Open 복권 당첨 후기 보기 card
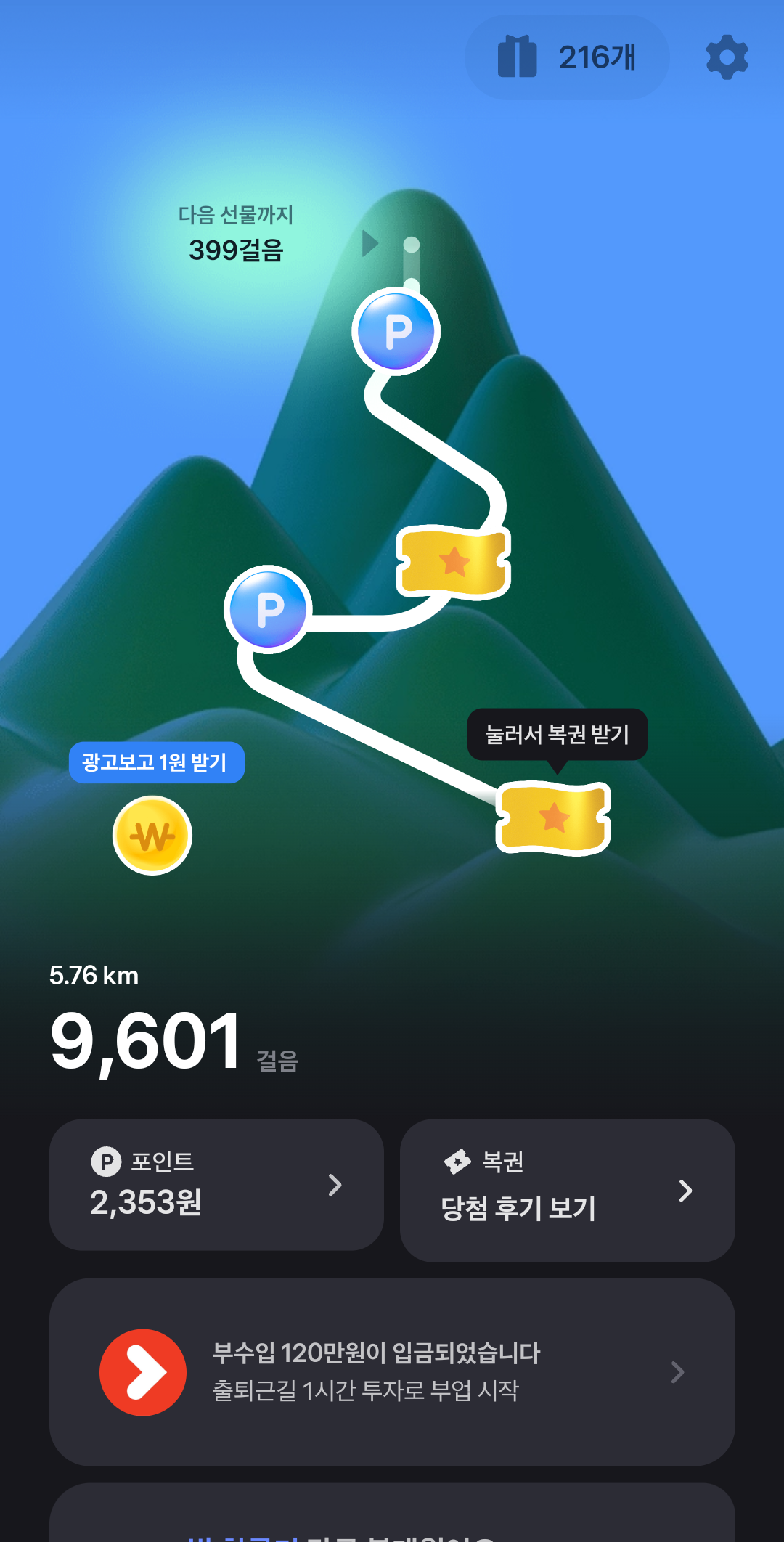The image size is (784, 1542). [567, 1191]
